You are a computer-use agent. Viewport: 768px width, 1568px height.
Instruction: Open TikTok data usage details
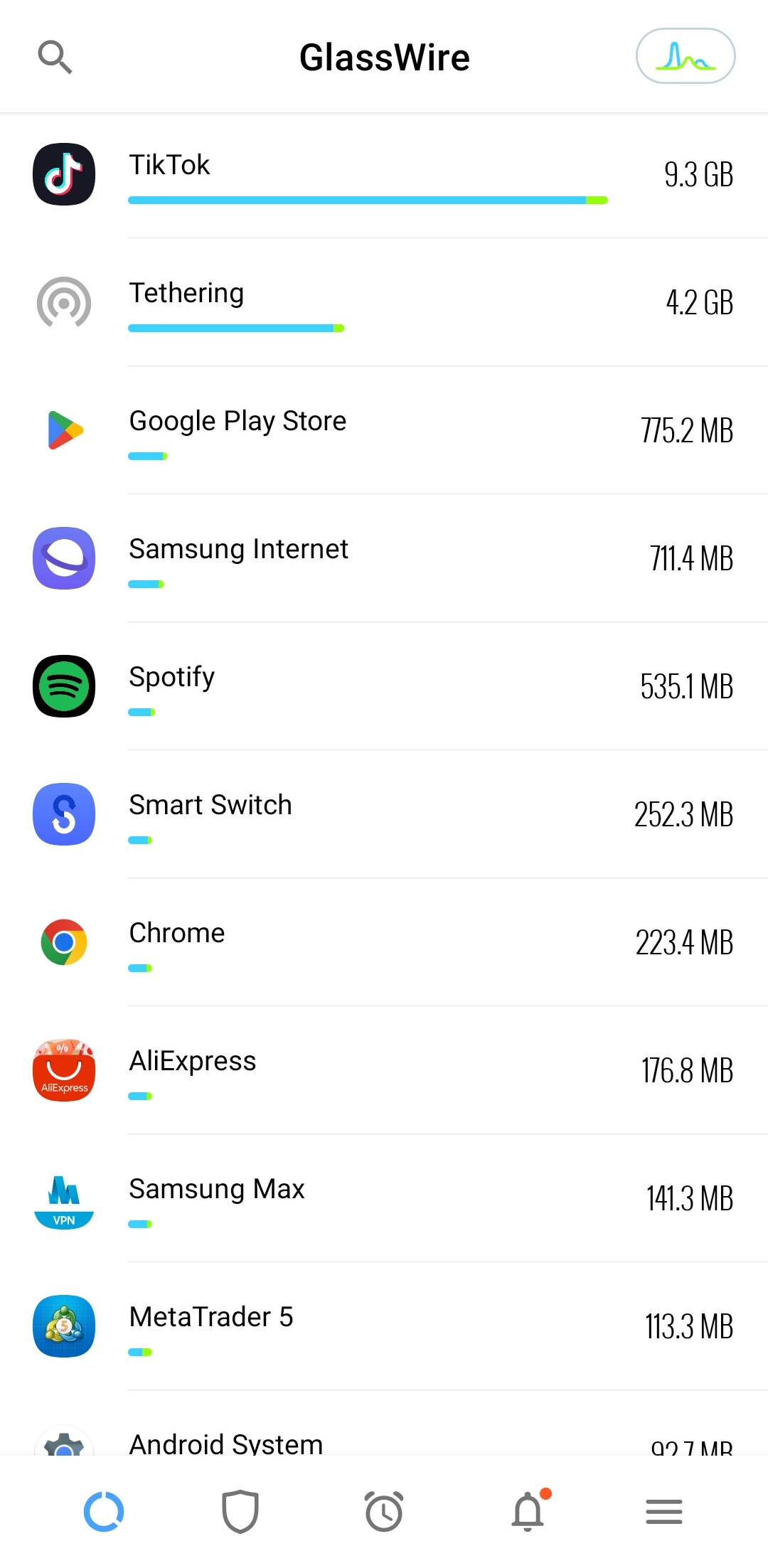coord(384,175)
